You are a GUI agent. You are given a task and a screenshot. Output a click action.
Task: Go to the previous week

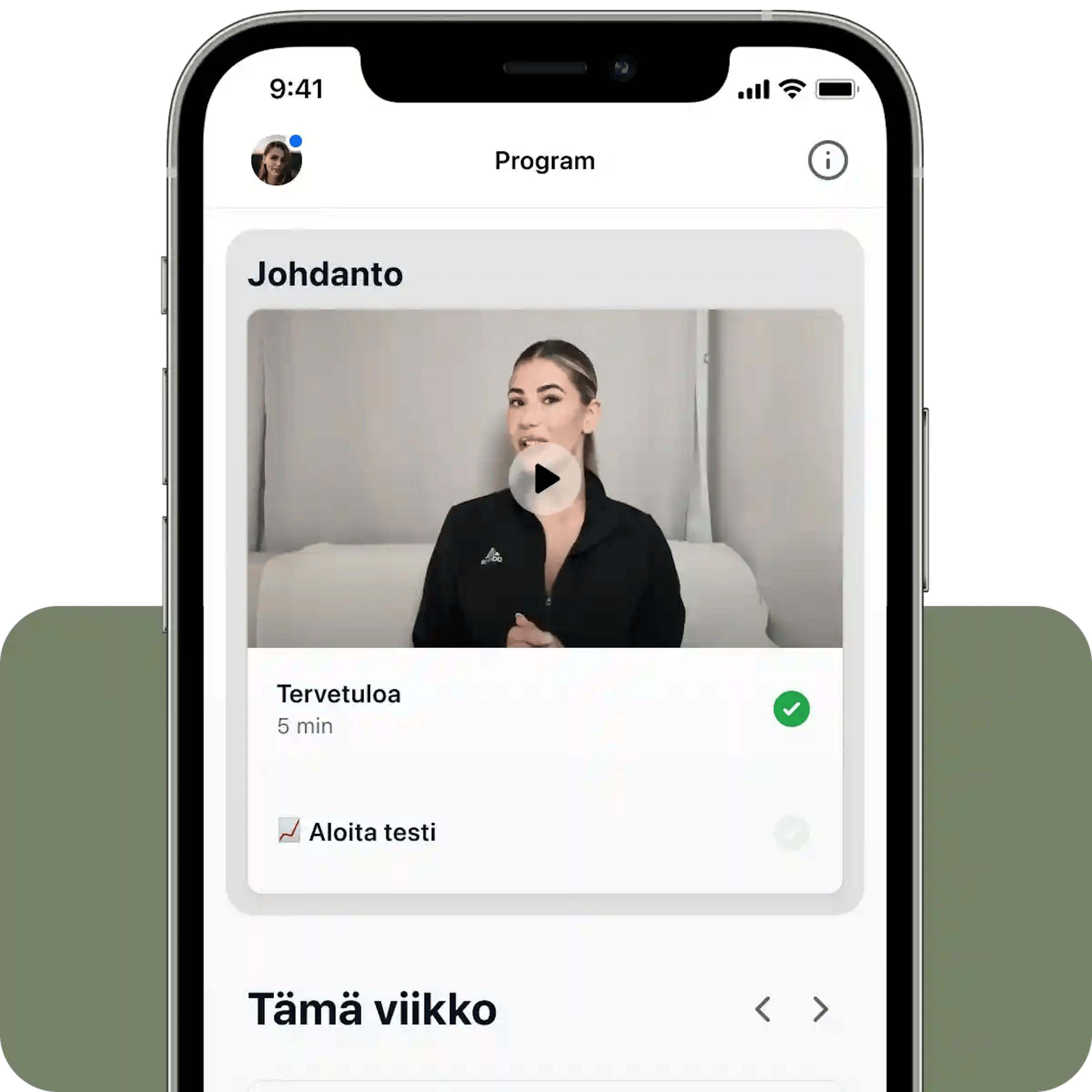tap(763, 1010)
